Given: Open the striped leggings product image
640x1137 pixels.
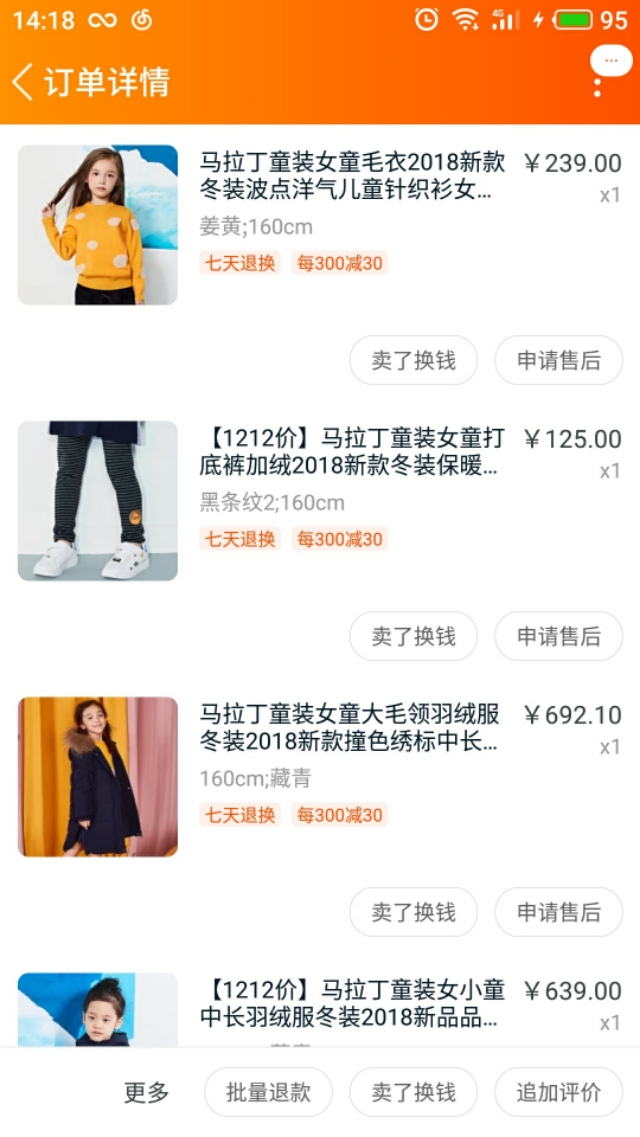Looking at the screenshot, I should [98, 501].
